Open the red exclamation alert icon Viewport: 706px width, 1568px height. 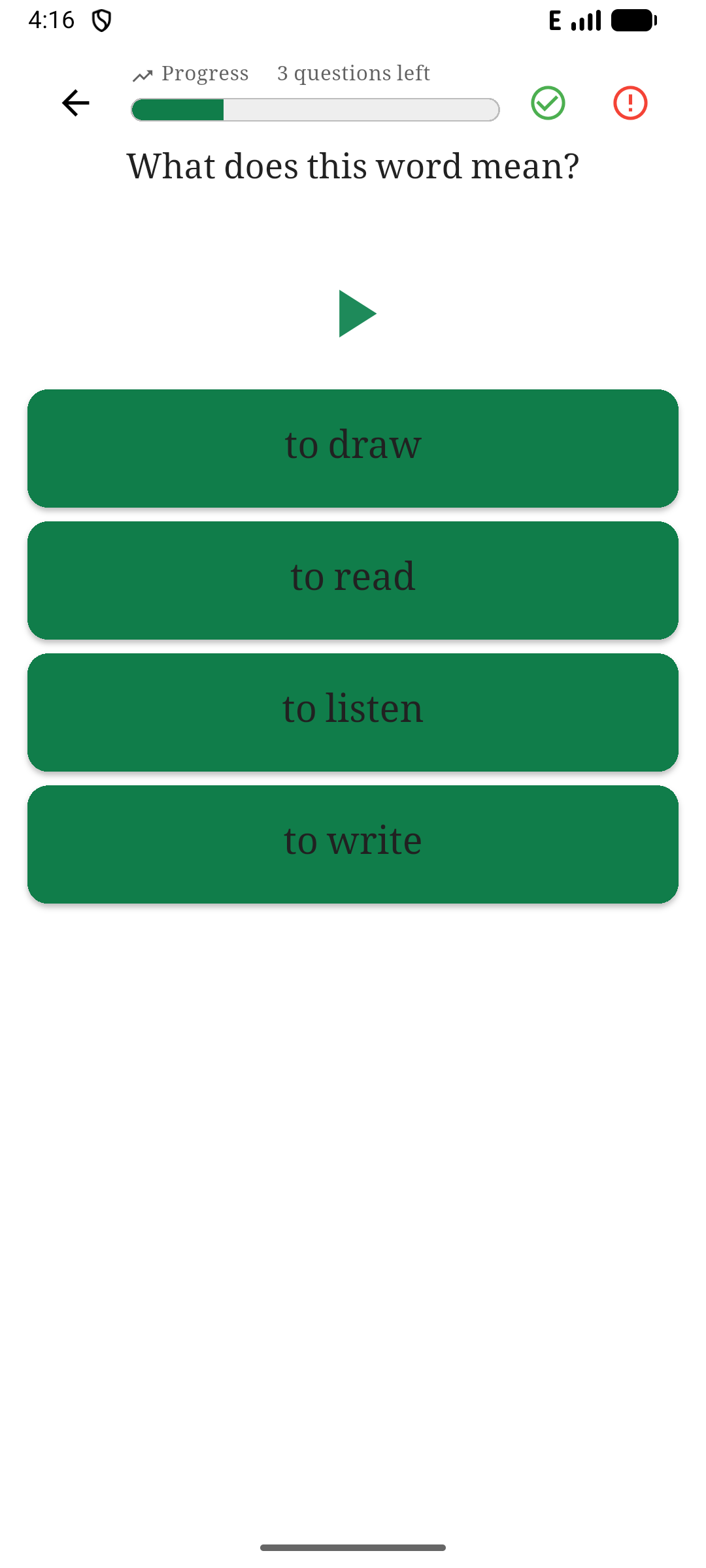tap(630, 103)
